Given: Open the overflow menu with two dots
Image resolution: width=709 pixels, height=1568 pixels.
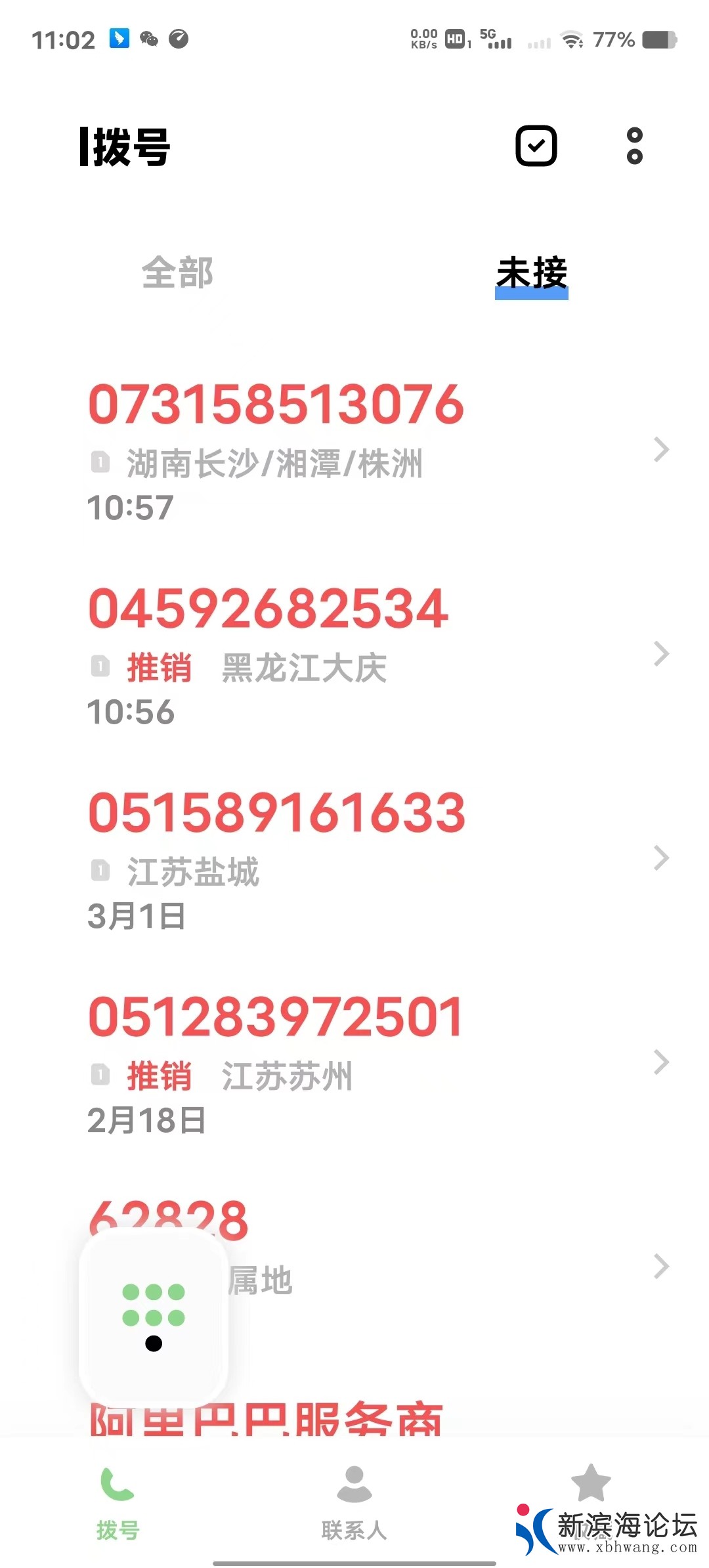Looking at the screenshot, I should tap(634, 146).
